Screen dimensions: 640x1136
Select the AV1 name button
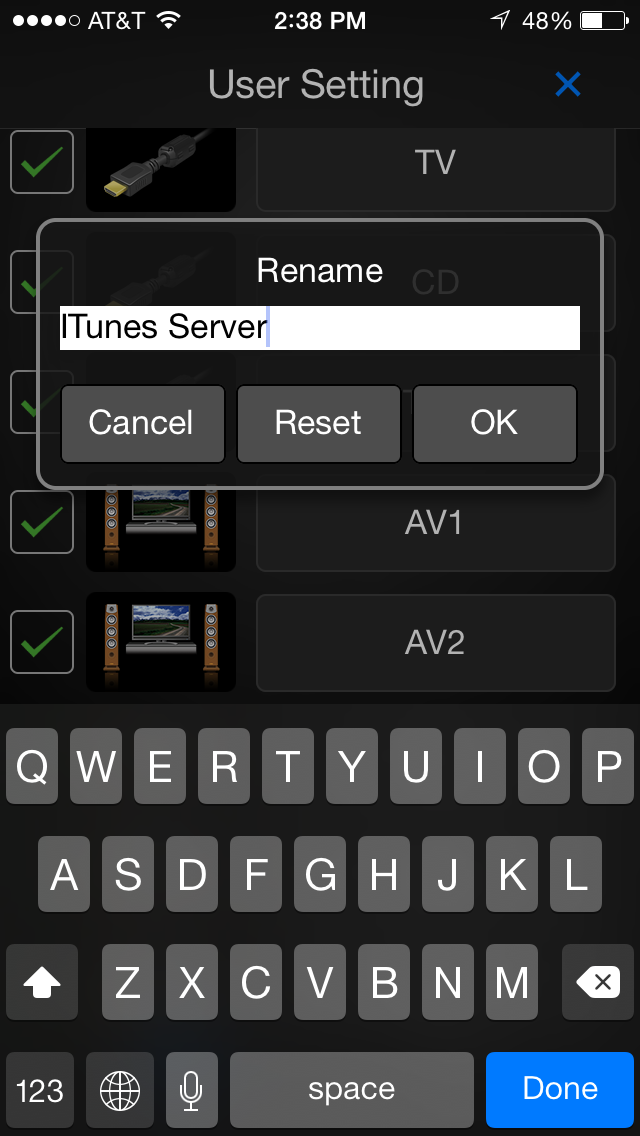pos(435,522)
